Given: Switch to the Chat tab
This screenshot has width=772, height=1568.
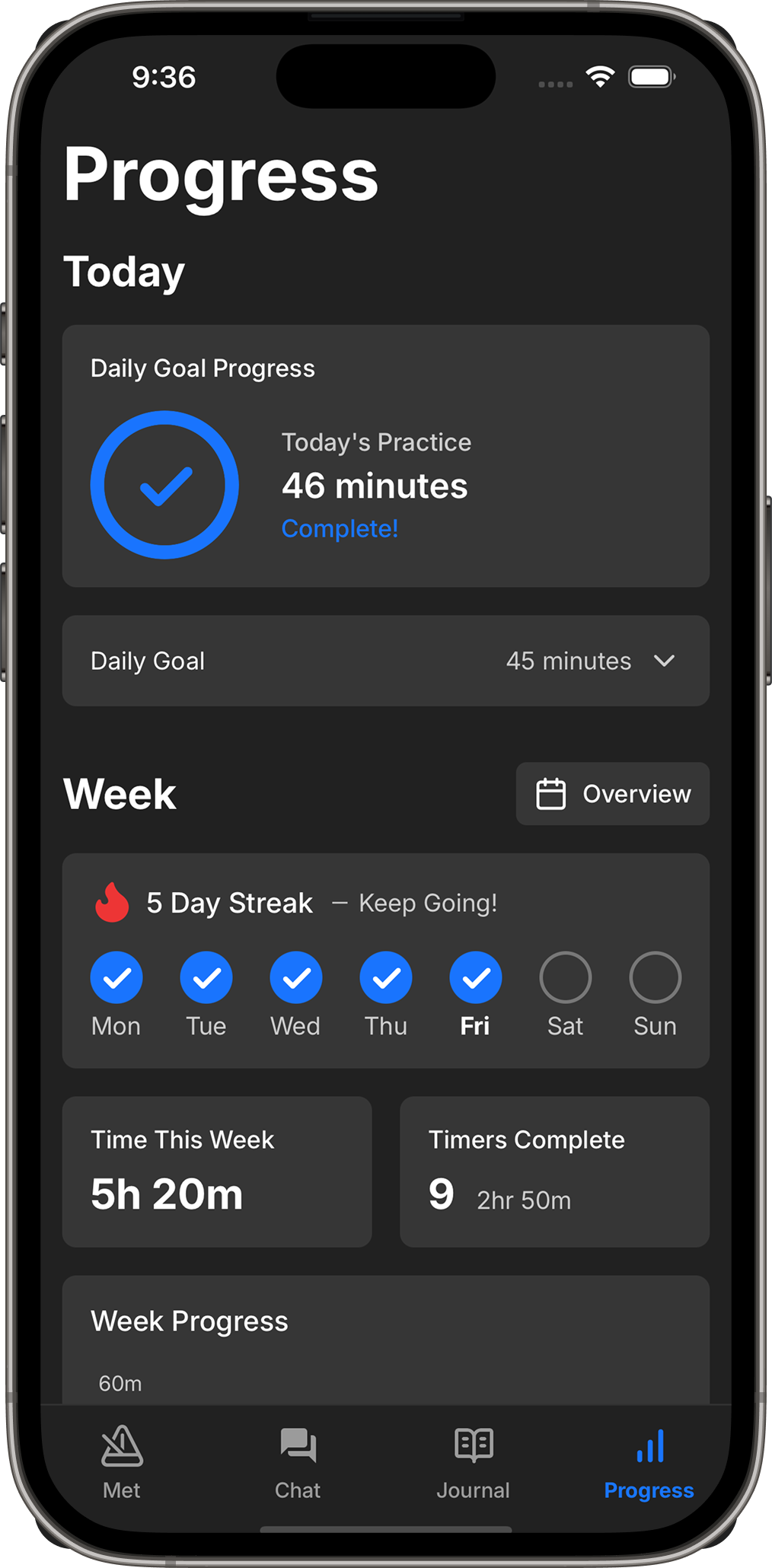Looking at the screenshot, I should coord(298,1462).
